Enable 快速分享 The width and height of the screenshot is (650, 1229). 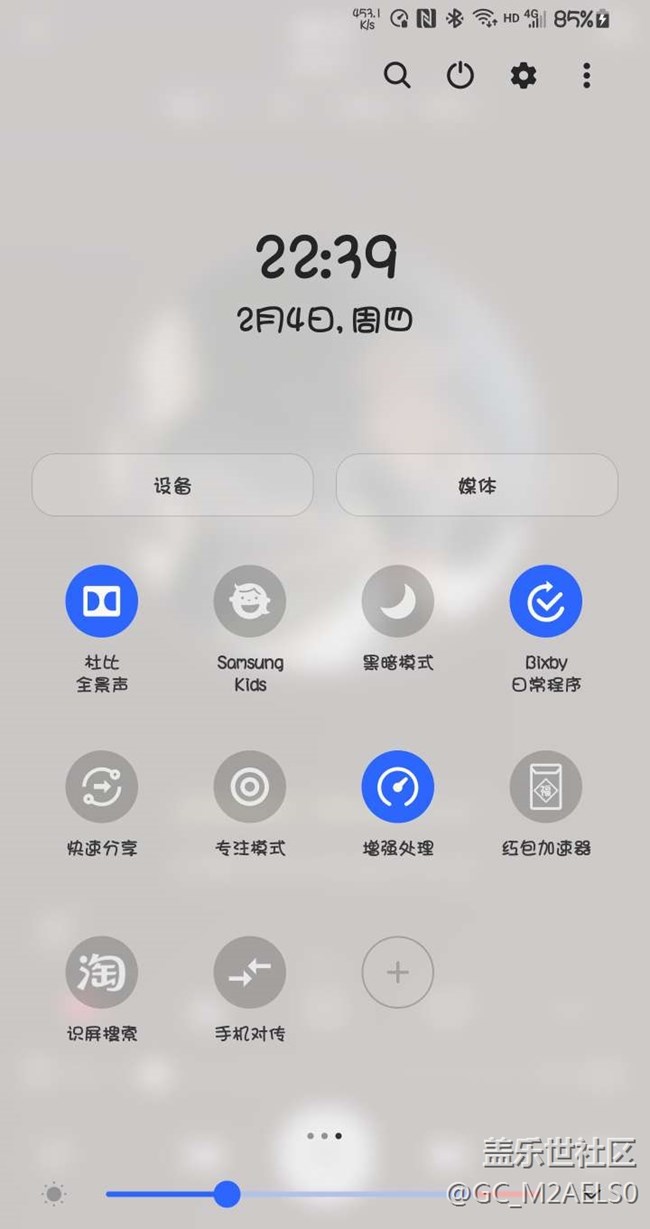click(x=102, y=787)
